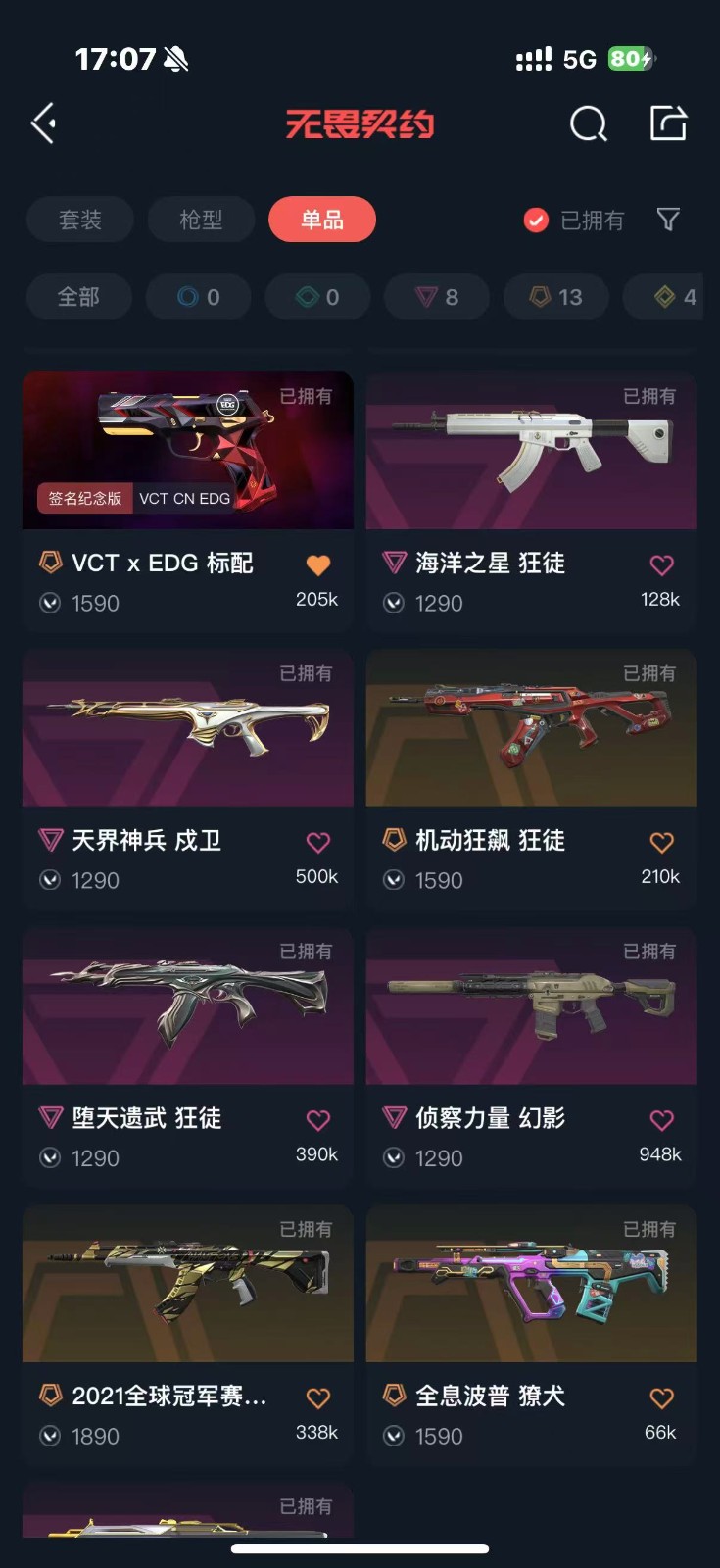The image size is (720, 1568).
Task: Tap the share icon in header
Action: 669,123
